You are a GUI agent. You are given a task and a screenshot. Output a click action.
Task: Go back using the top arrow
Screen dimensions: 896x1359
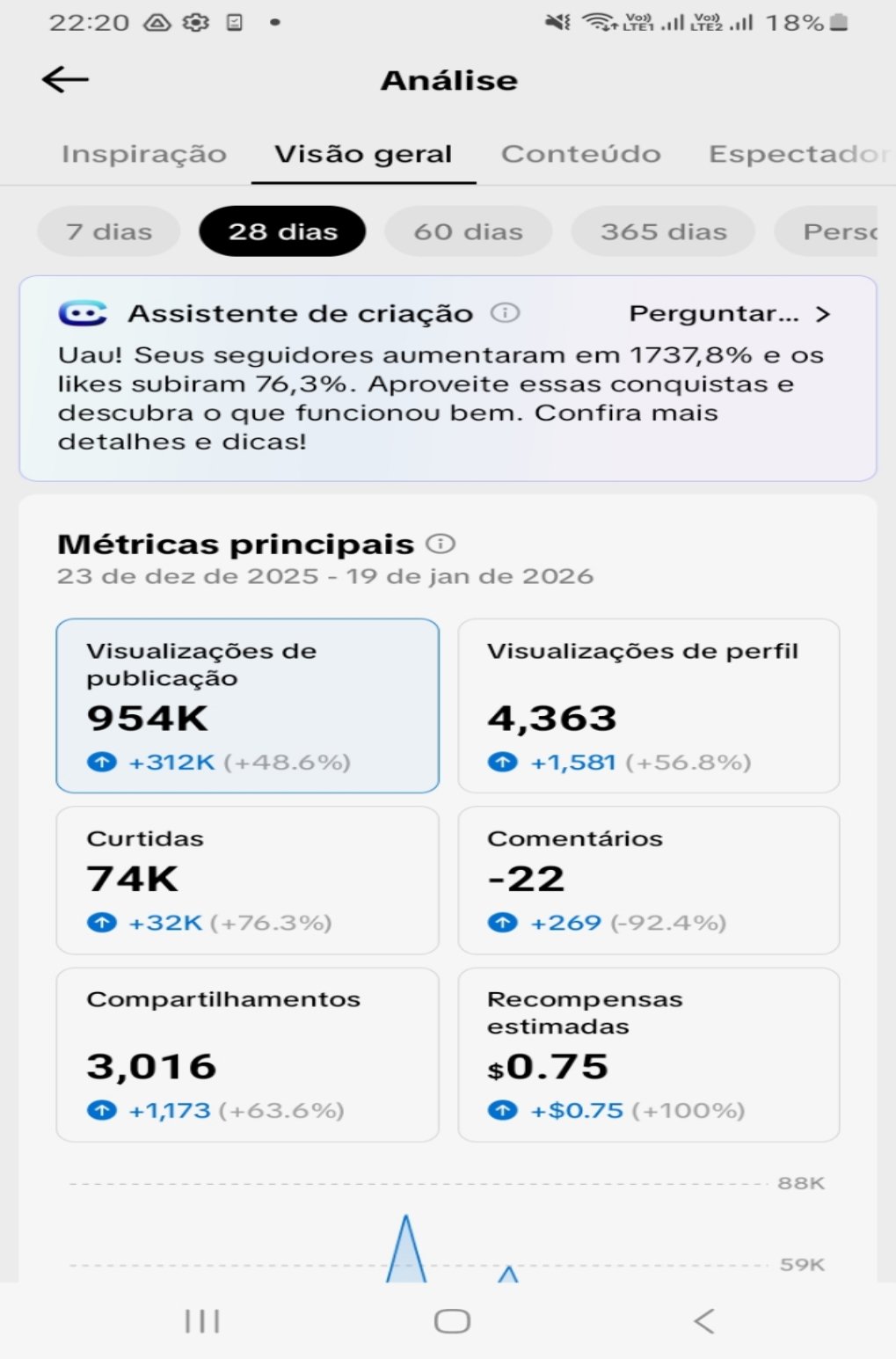[66, 80]
